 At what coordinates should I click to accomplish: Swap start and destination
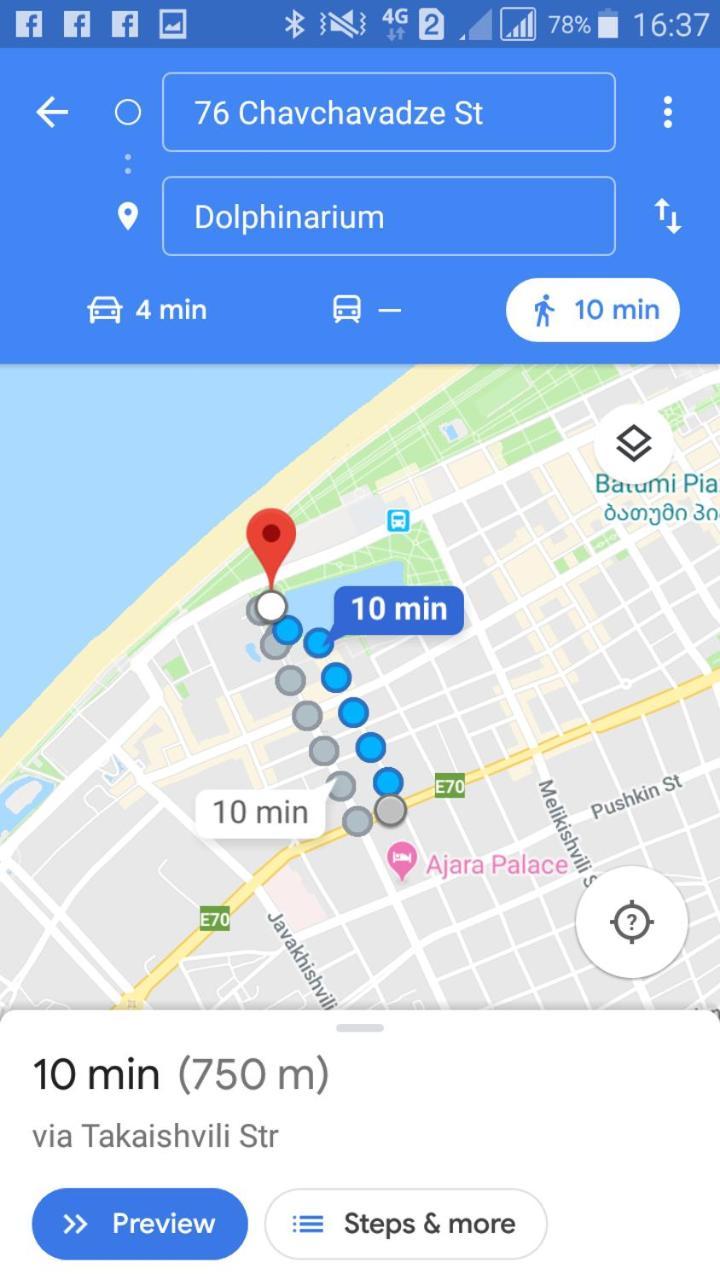pyautogui.click(x=668, y=216)
